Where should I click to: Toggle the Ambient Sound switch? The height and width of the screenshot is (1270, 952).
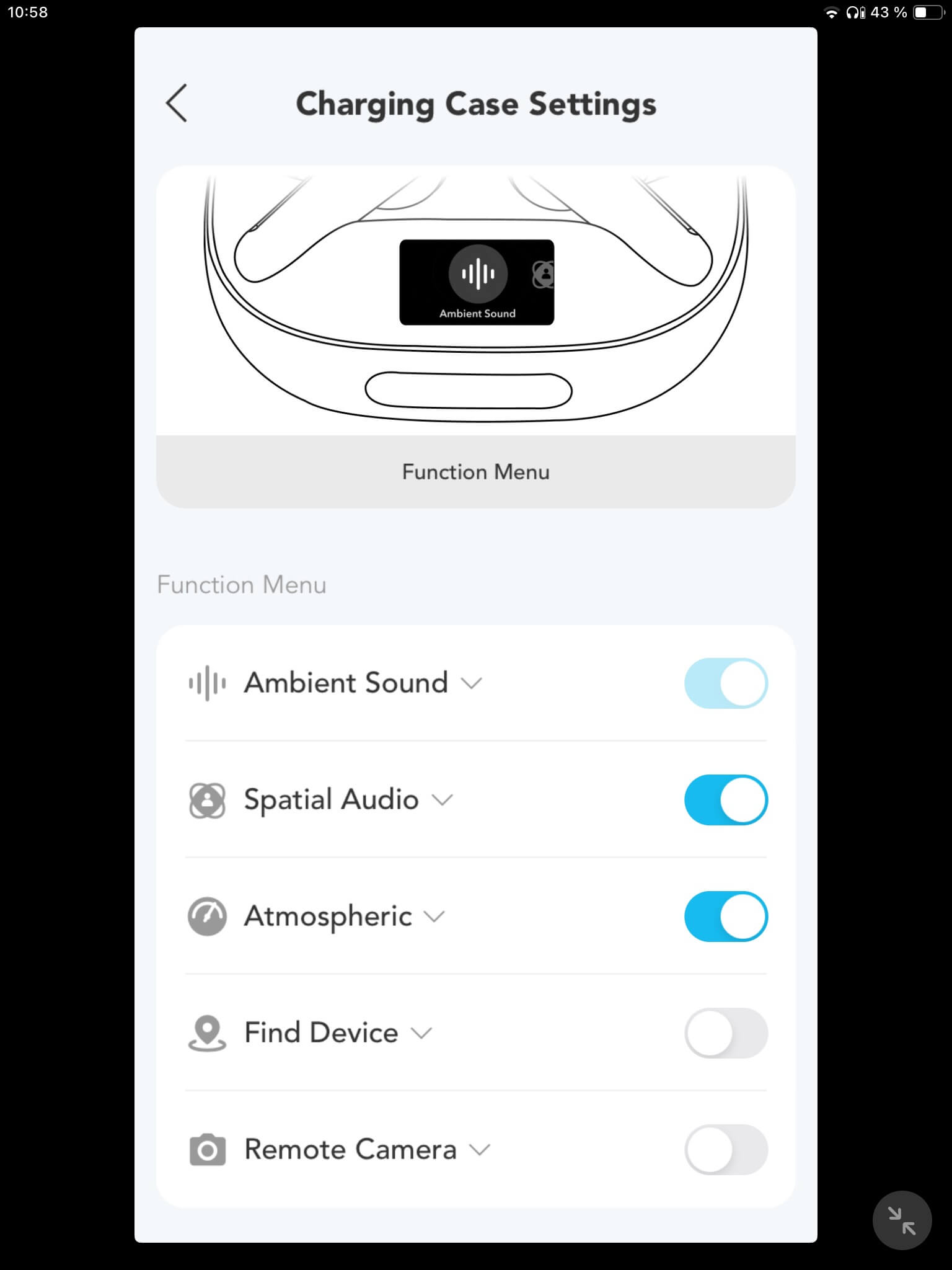726,683
